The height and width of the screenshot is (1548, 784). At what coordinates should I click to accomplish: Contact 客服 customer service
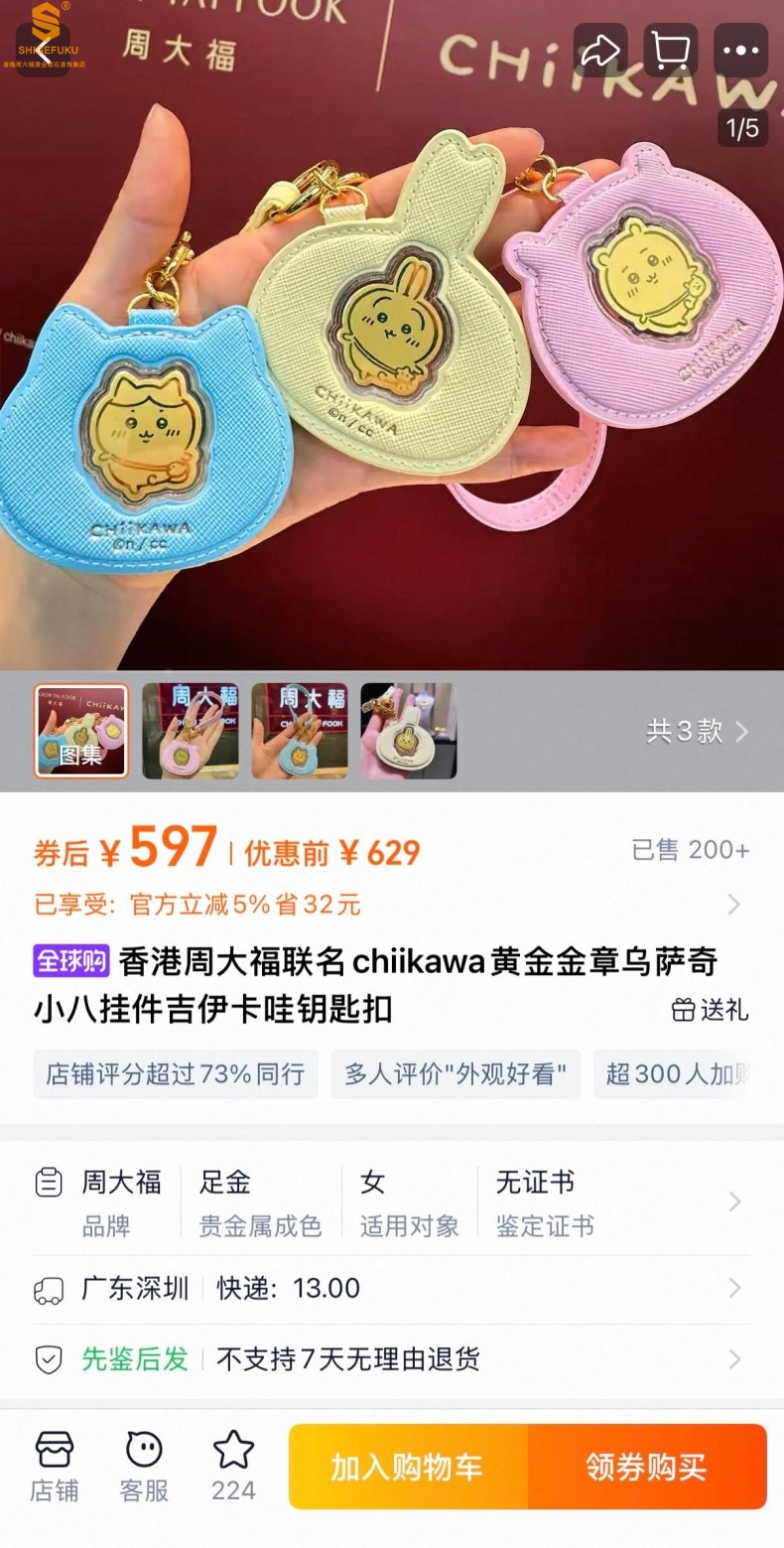pyautogui.click(x=144, y=1467)
